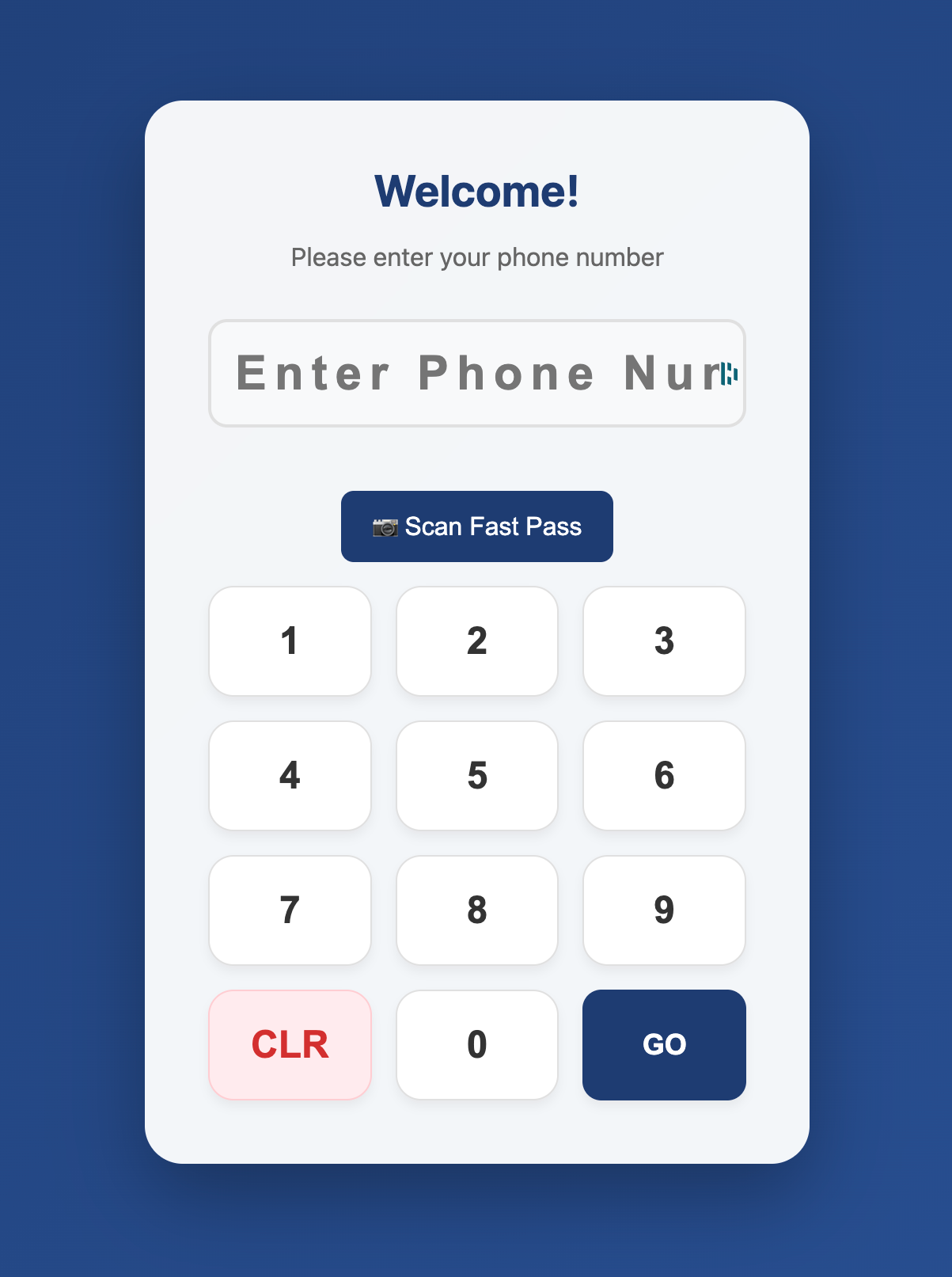
Task: Enter digit 1 on keypad
Action: (290, 641)
